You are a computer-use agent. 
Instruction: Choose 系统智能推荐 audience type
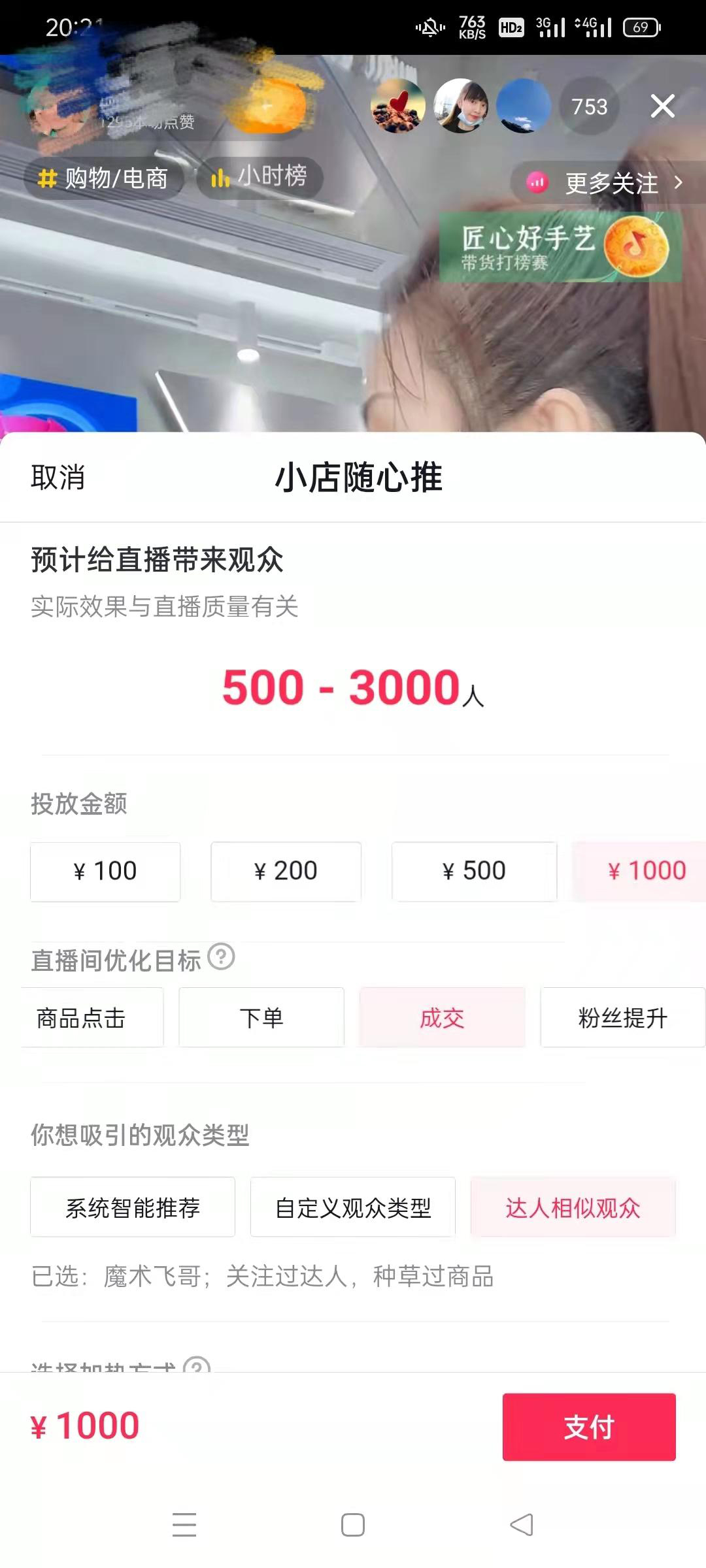[x=133, y=1207]
